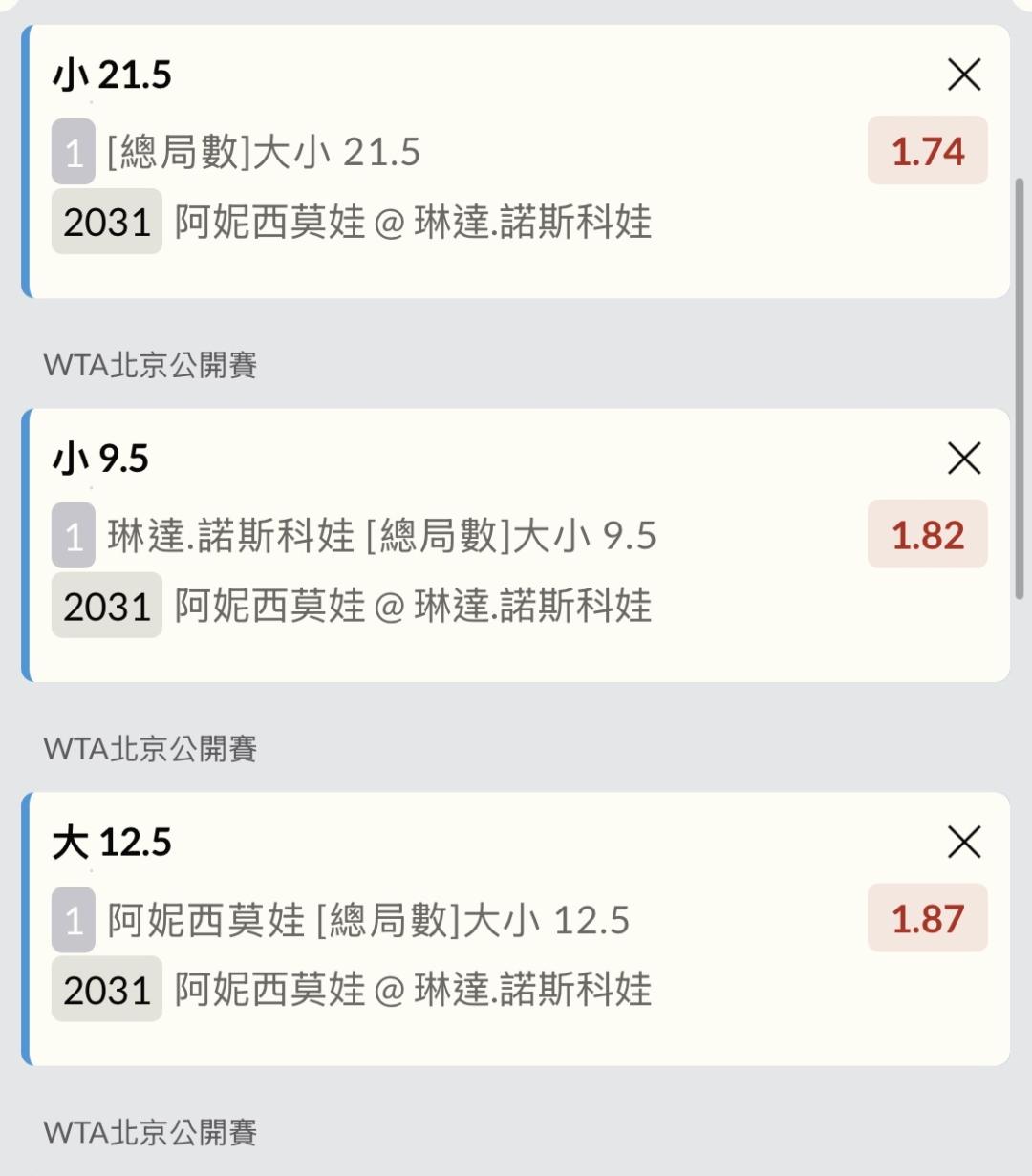Remove the 小 21.5 selection
Screen dimensions: 1032x1176
pyautogui.click(x=964, y=75)
